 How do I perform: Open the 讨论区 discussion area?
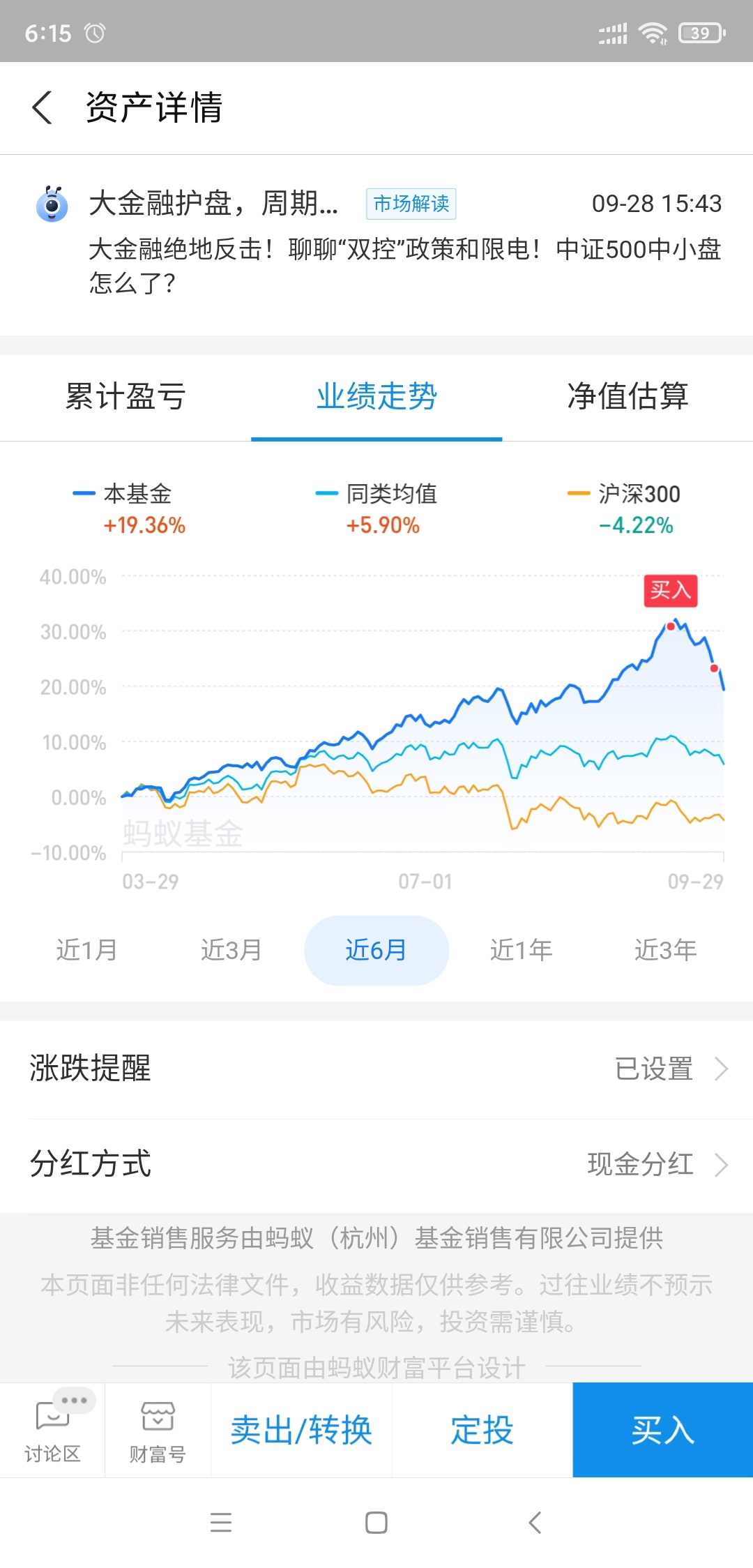point(52,1431)
